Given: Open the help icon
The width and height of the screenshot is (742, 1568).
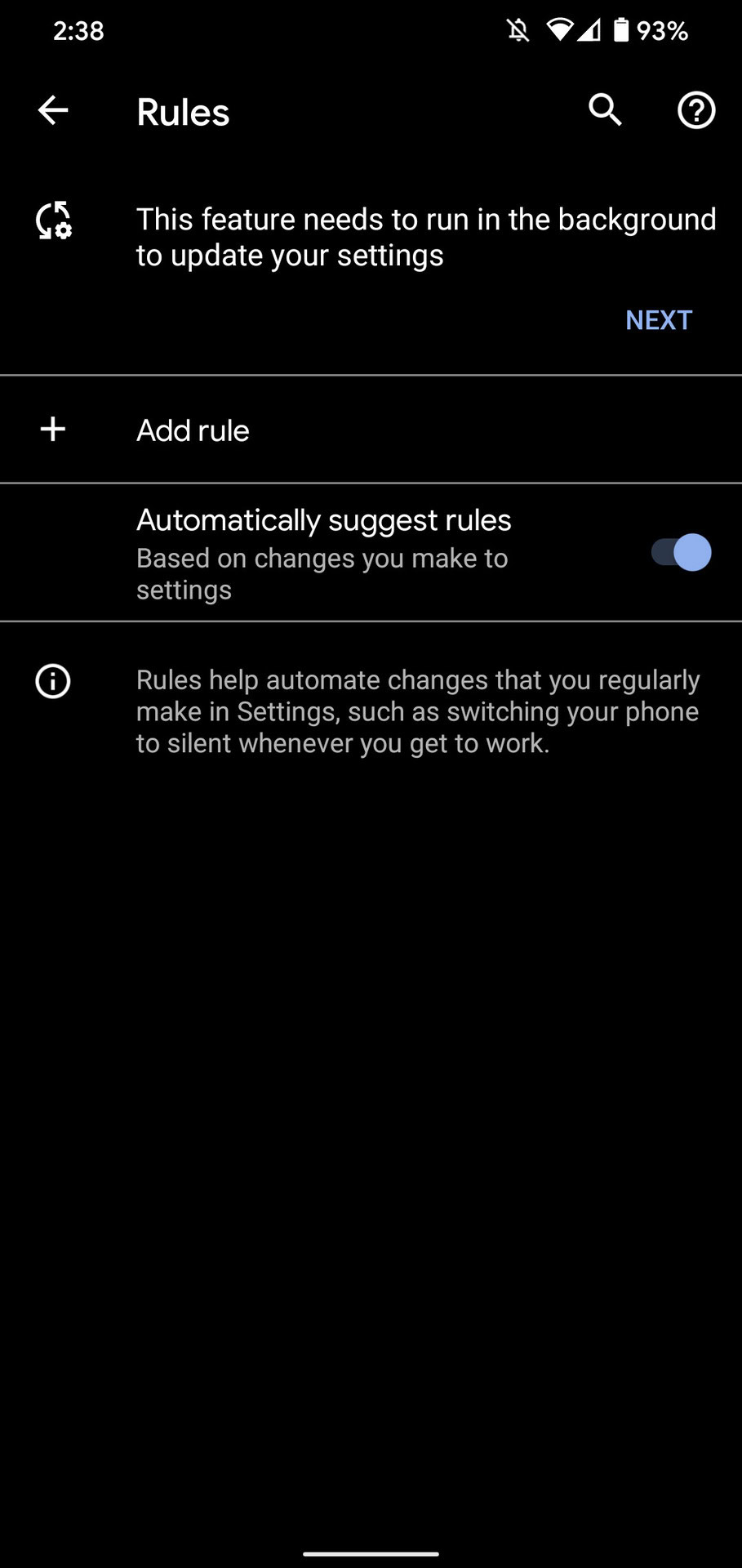Looking at the screenshot, I should coord(696,110).
